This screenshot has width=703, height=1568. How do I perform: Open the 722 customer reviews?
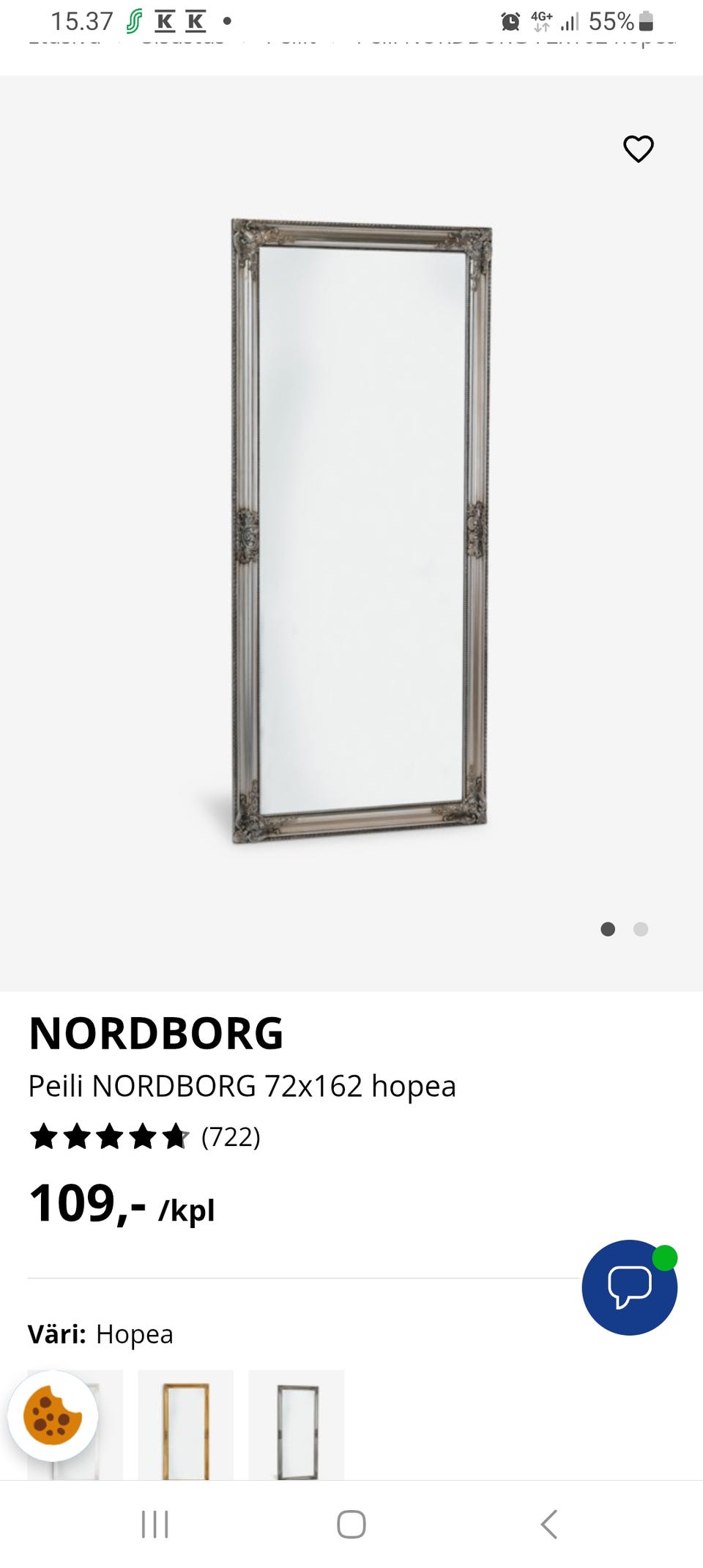coord(230,1136)
